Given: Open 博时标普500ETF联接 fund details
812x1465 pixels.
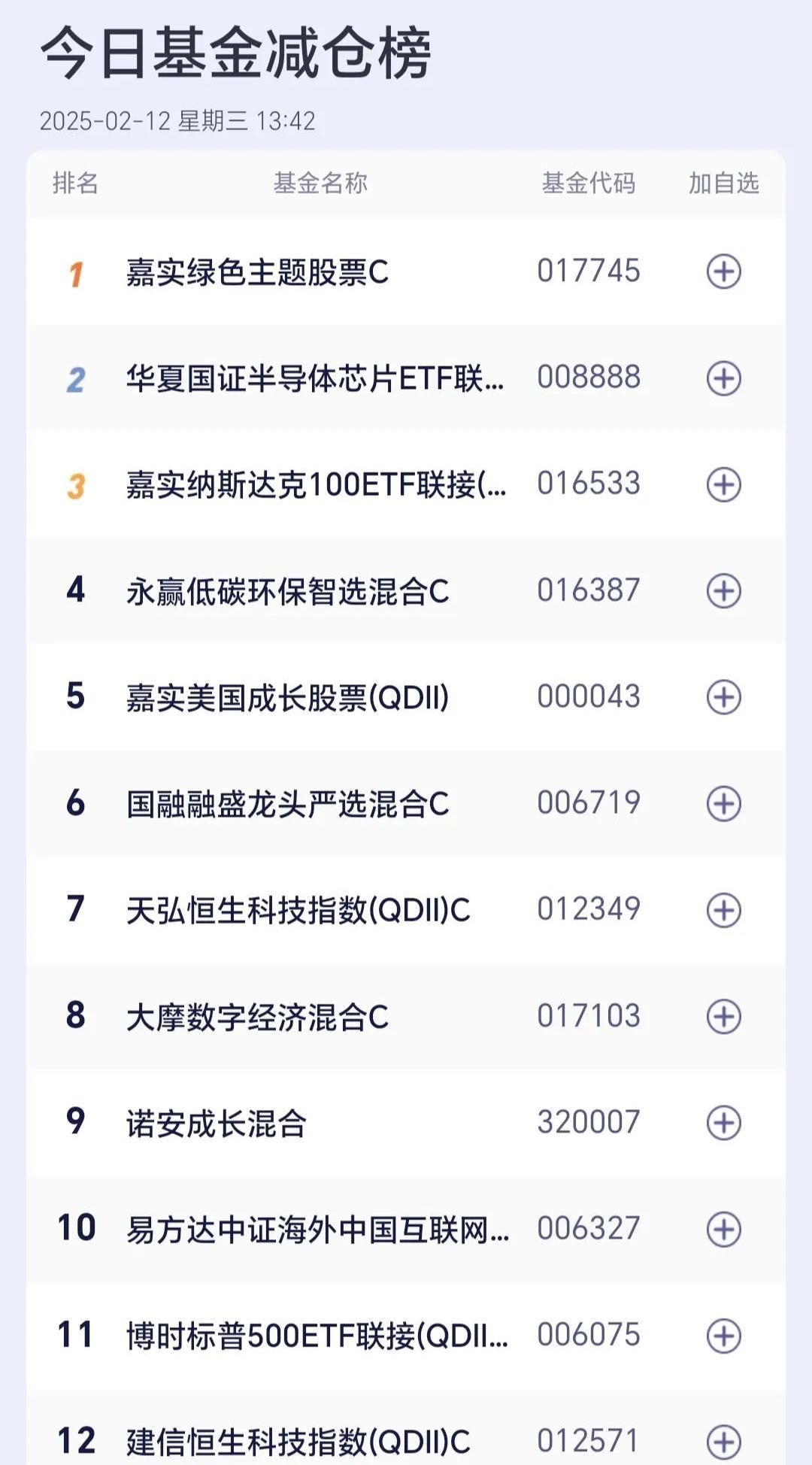Looking at the screenshot, I should coord(317,1336).
